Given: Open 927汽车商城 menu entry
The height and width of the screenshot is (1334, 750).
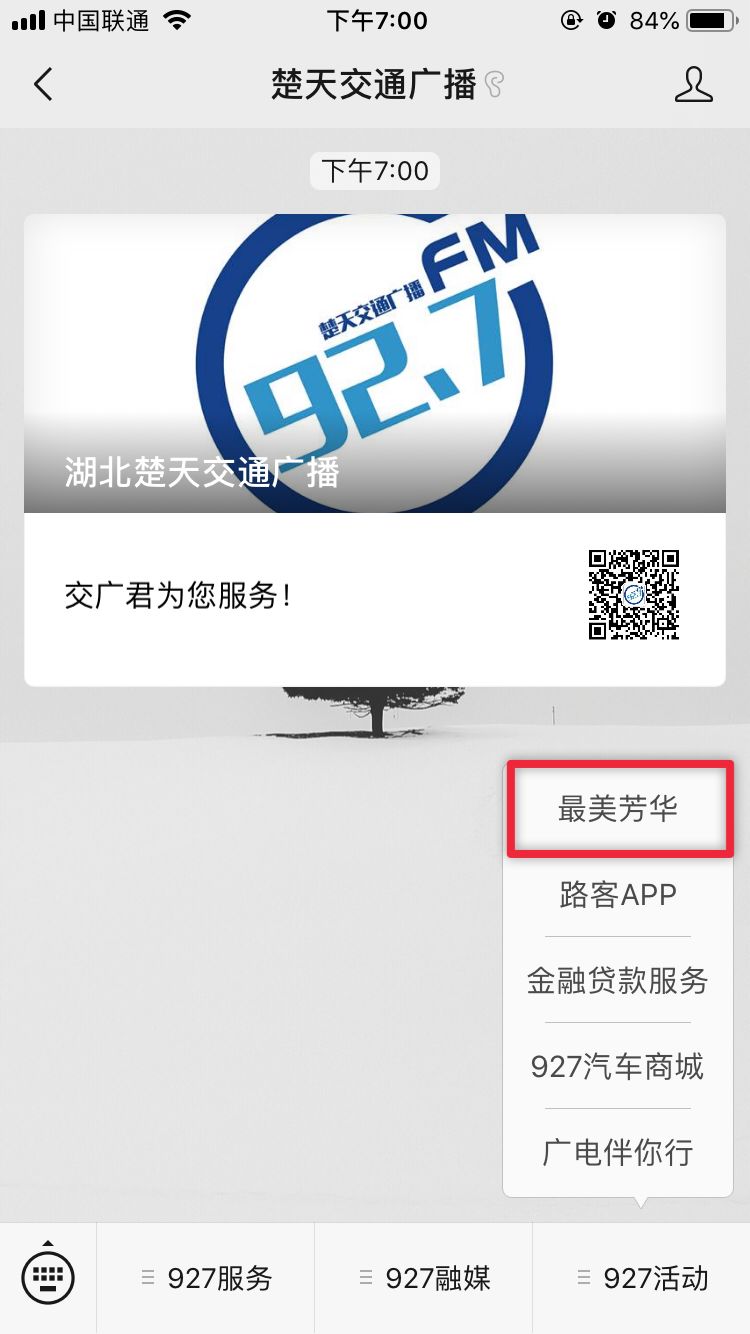Looking at the screenshot, I should click(x=618, y=1067).
